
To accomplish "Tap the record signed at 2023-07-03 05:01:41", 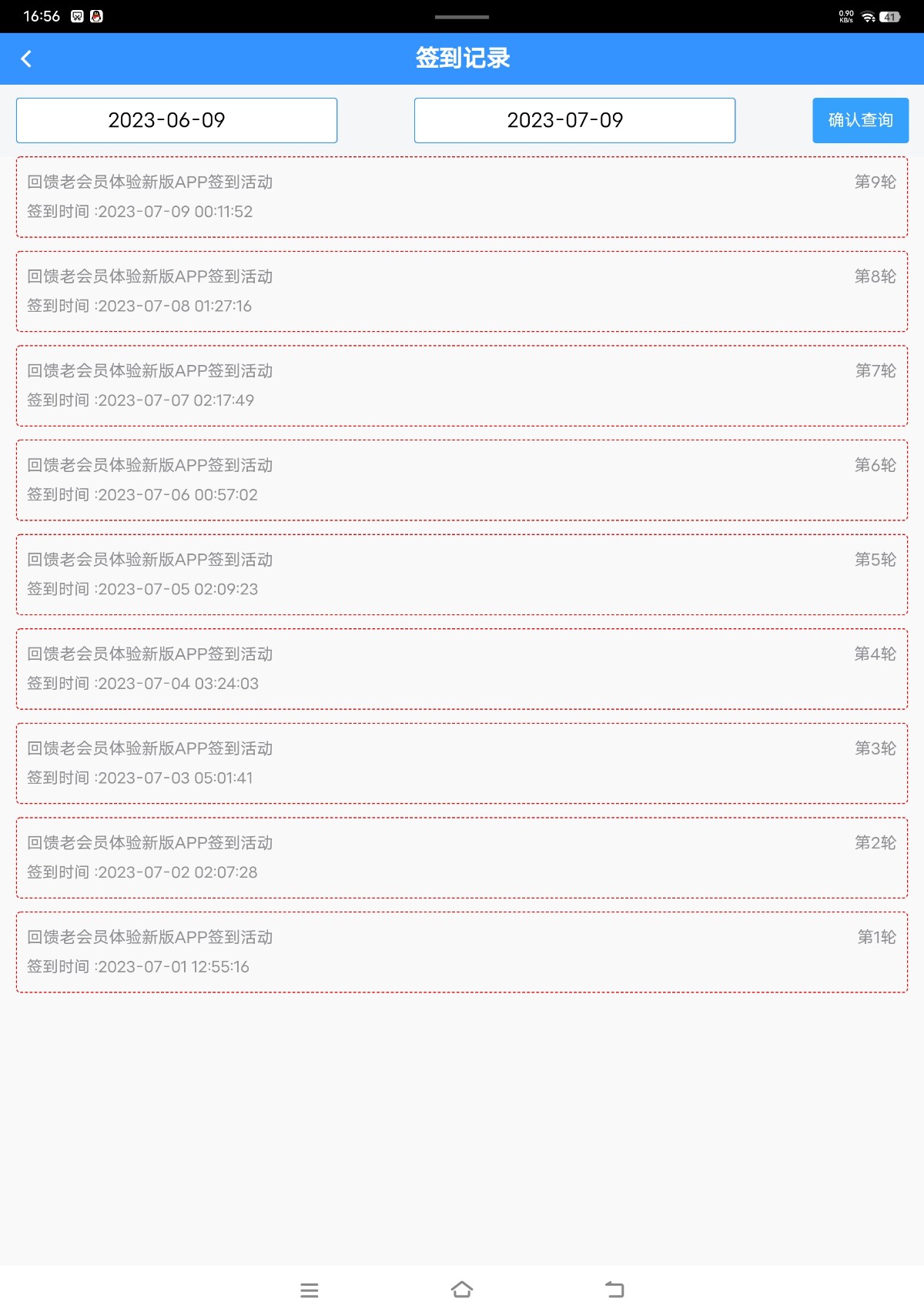I will tap(462, 764).
